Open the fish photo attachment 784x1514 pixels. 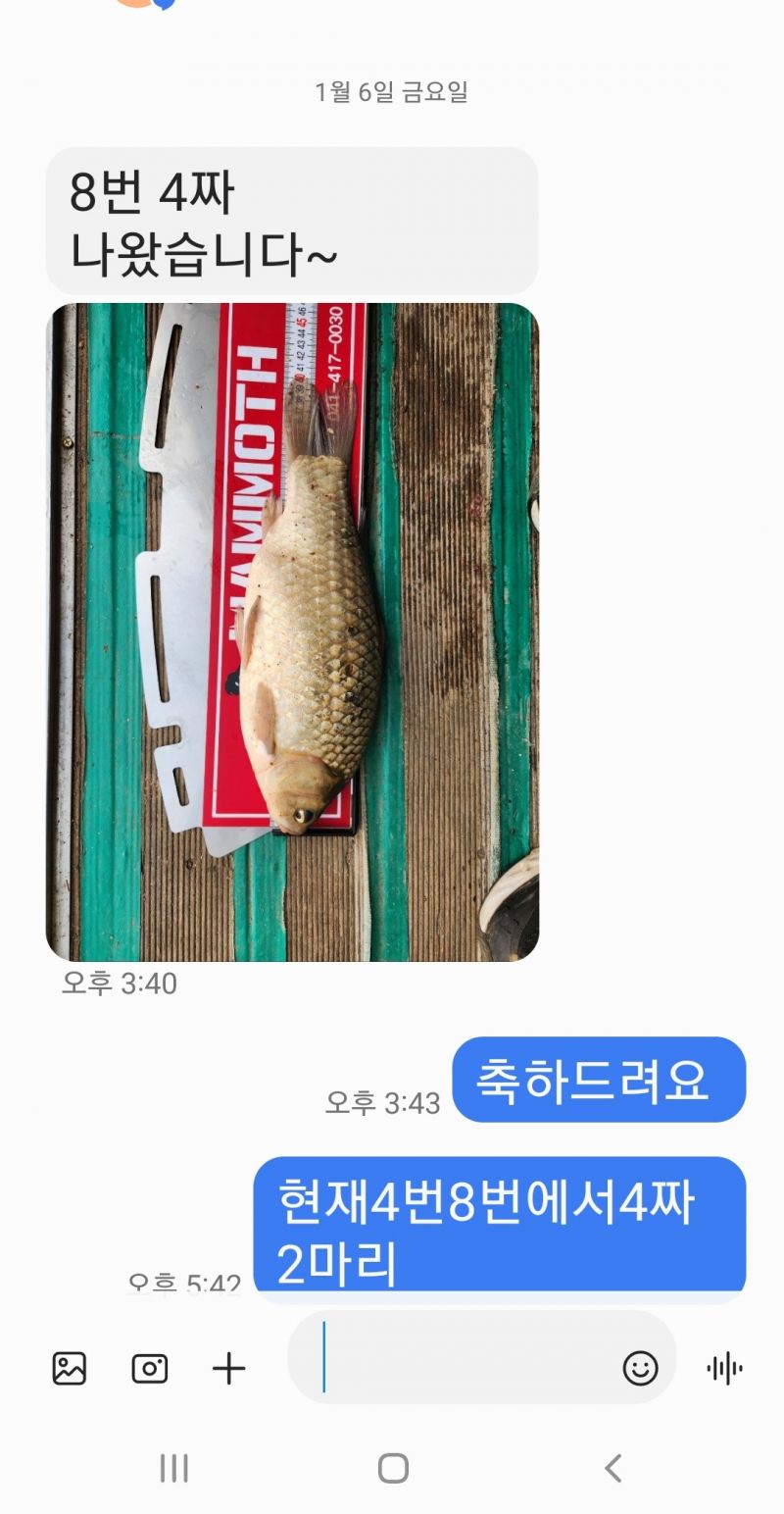click(x=292, y=631)
